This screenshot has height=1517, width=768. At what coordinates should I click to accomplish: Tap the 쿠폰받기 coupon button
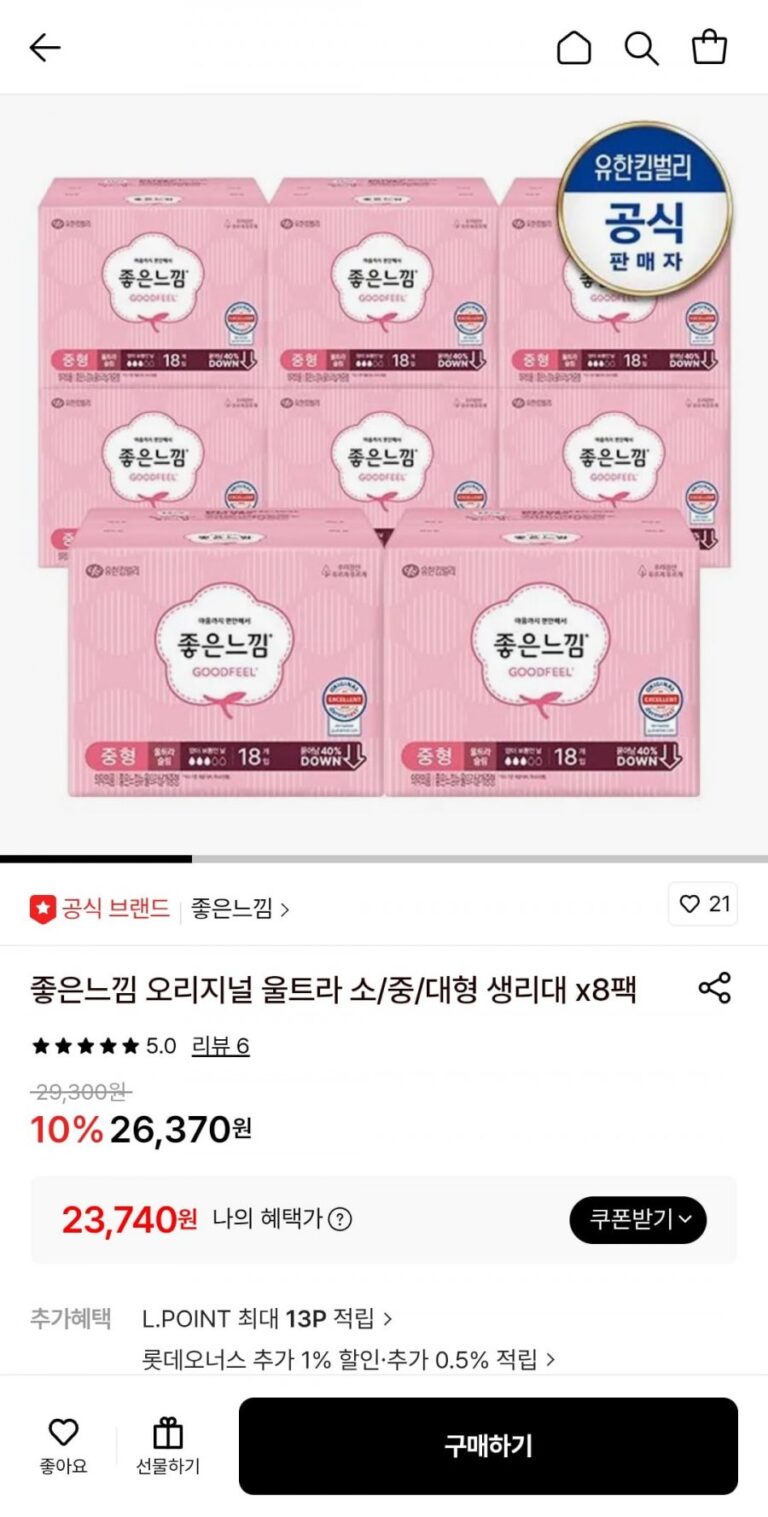click(x=638, y=1219)
